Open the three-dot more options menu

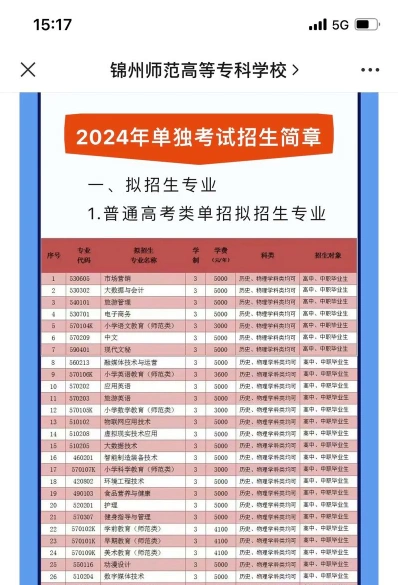coord(370,70)
